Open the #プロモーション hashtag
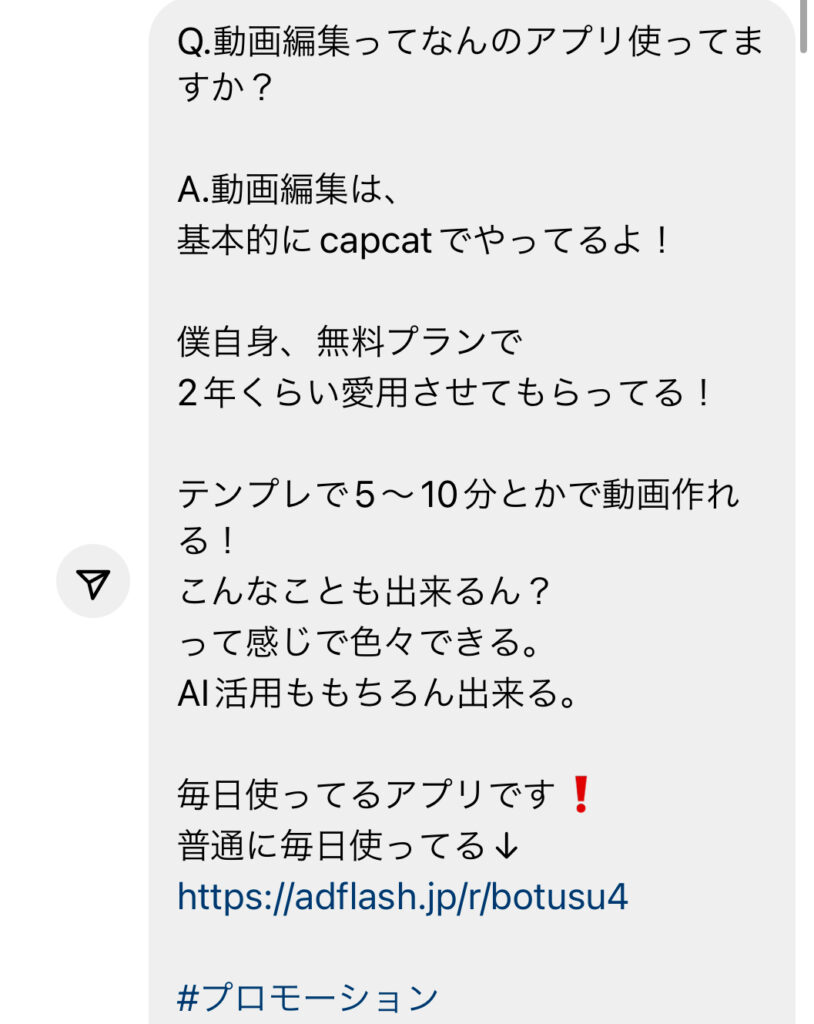The height and width of the screenshot is (1024, 814). point(307,997)
